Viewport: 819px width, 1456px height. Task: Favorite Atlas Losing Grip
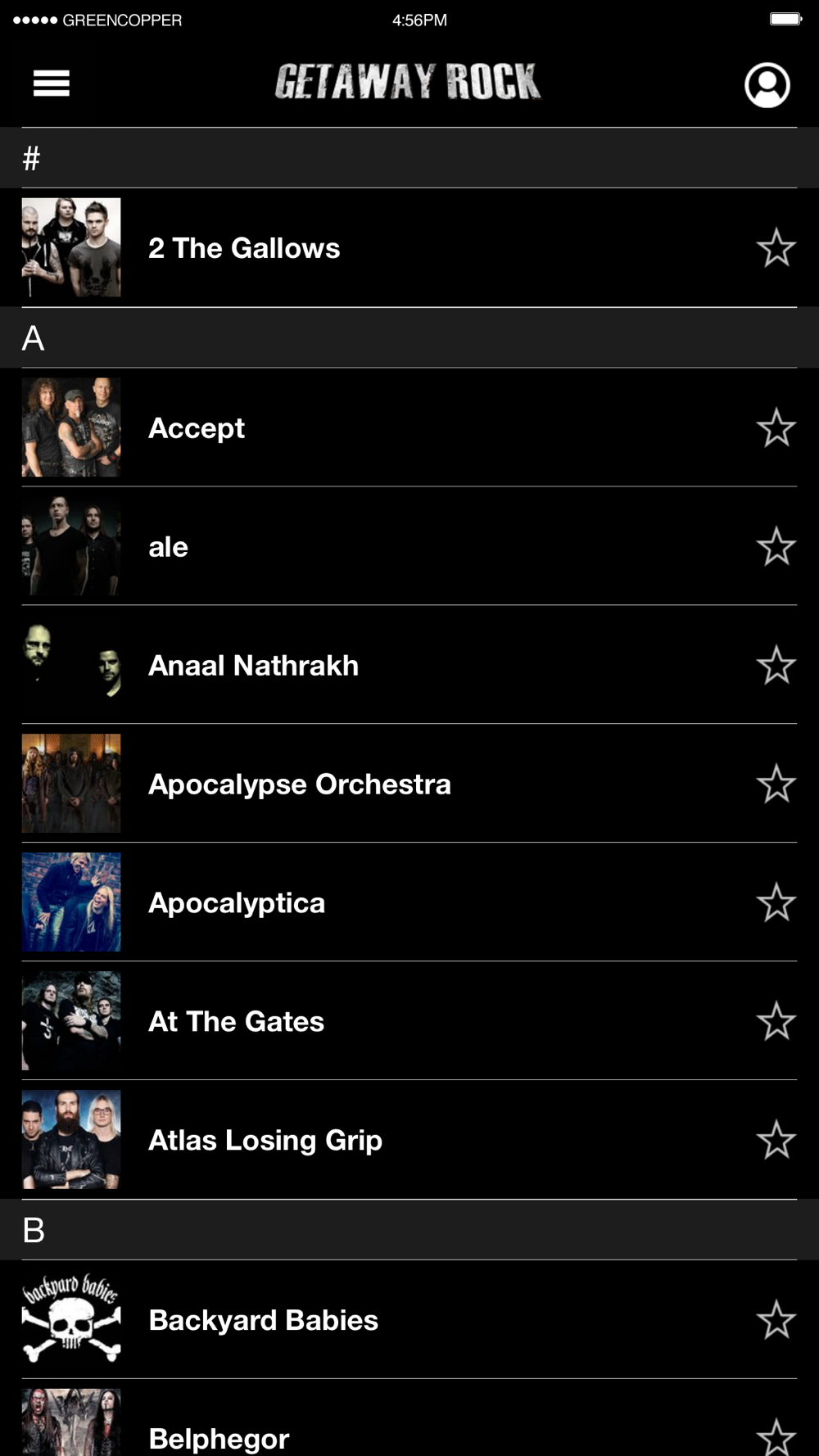click(x=776, y=1140)
